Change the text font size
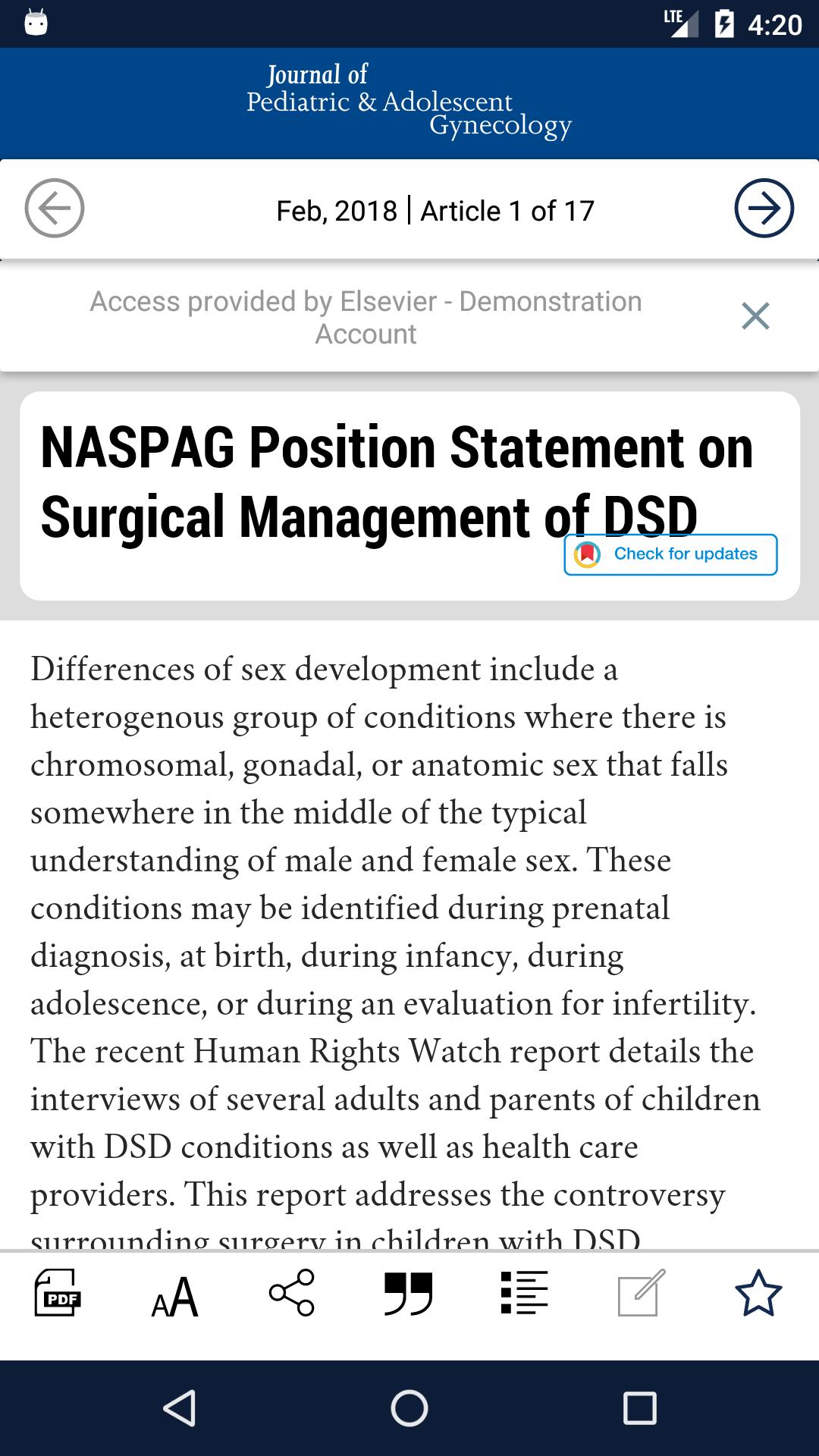This screenshot has height=1456, width=819. coord(174,1296)
